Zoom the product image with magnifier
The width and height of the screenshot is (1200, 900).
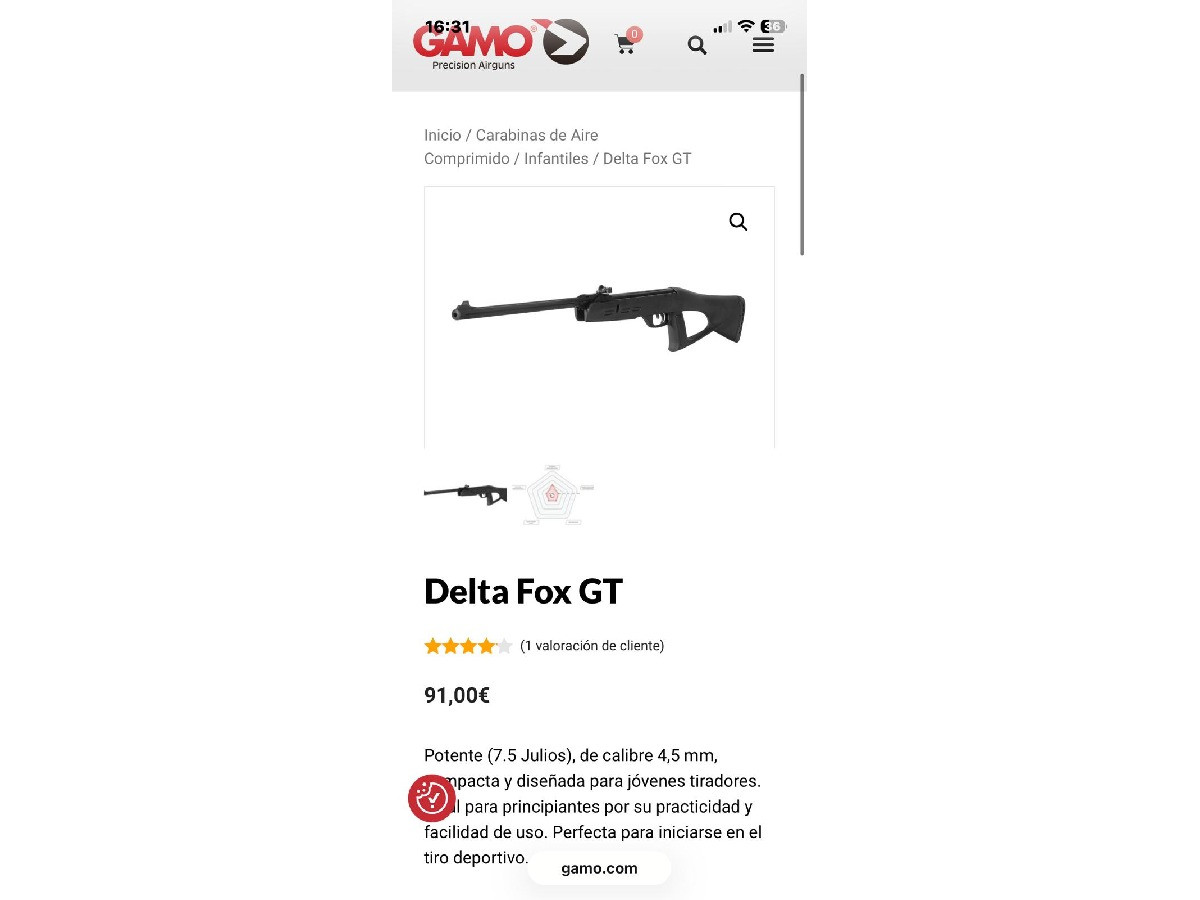[738, 222]
